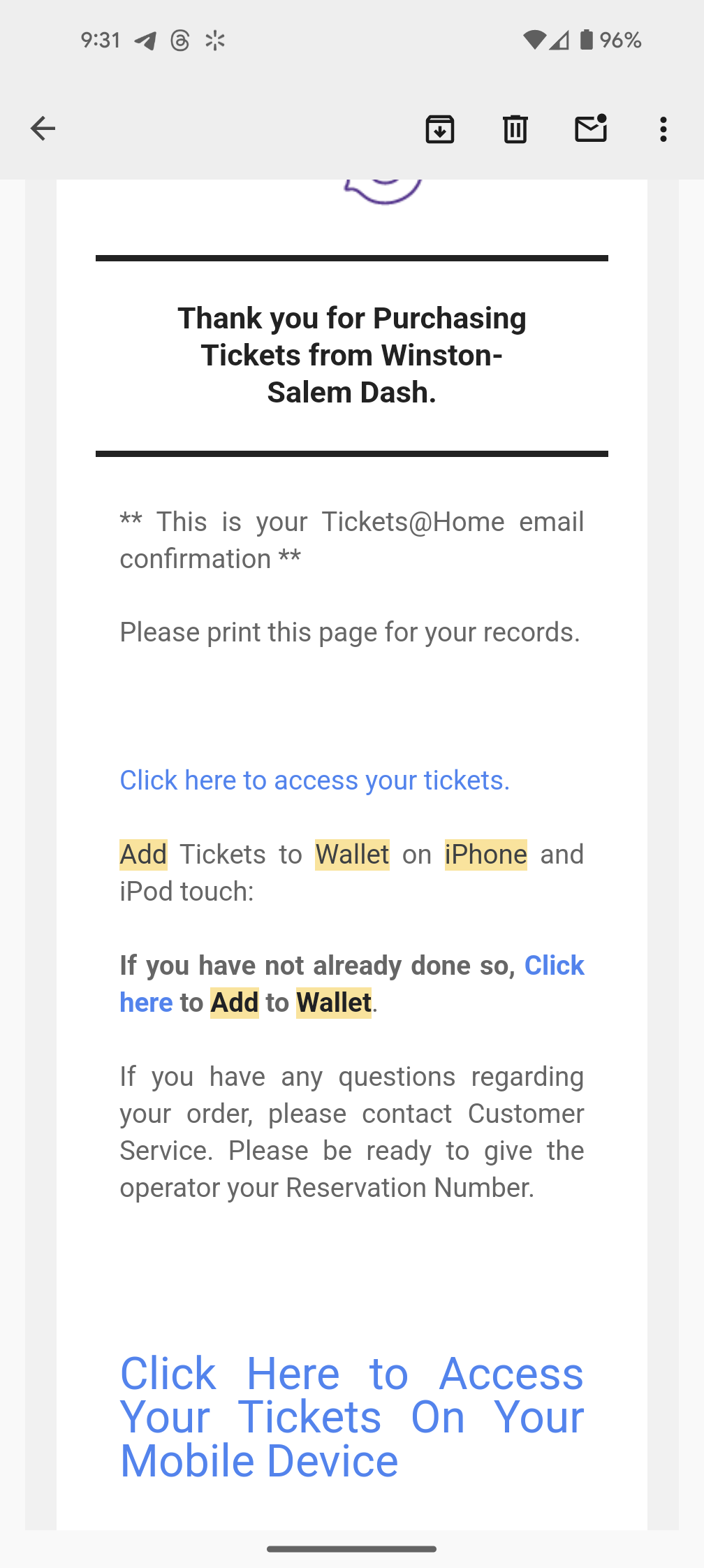Tap the clock in the status bar

[99, 40]
